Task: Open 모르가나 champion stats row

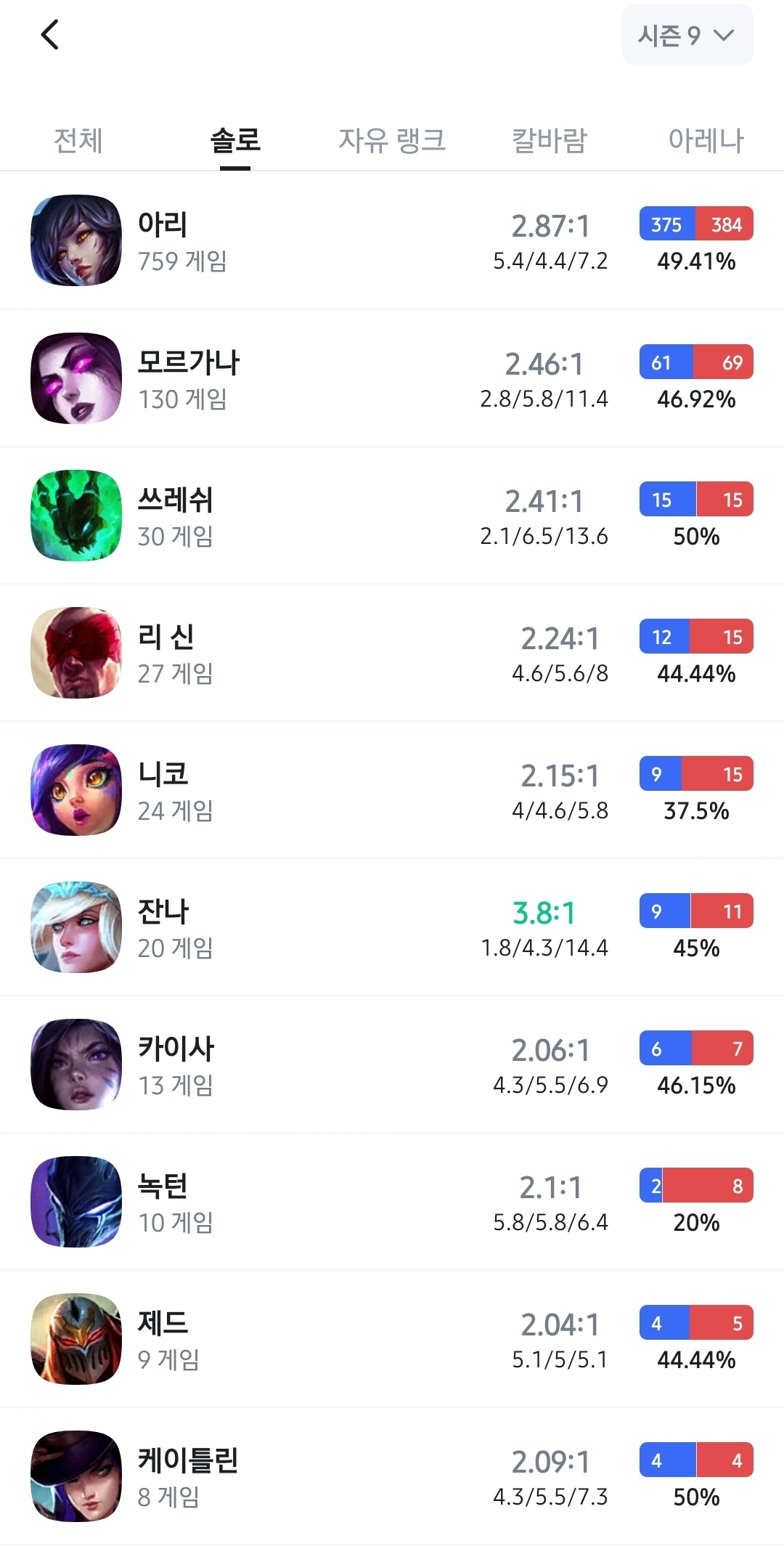Action: (x=392, y=378)
